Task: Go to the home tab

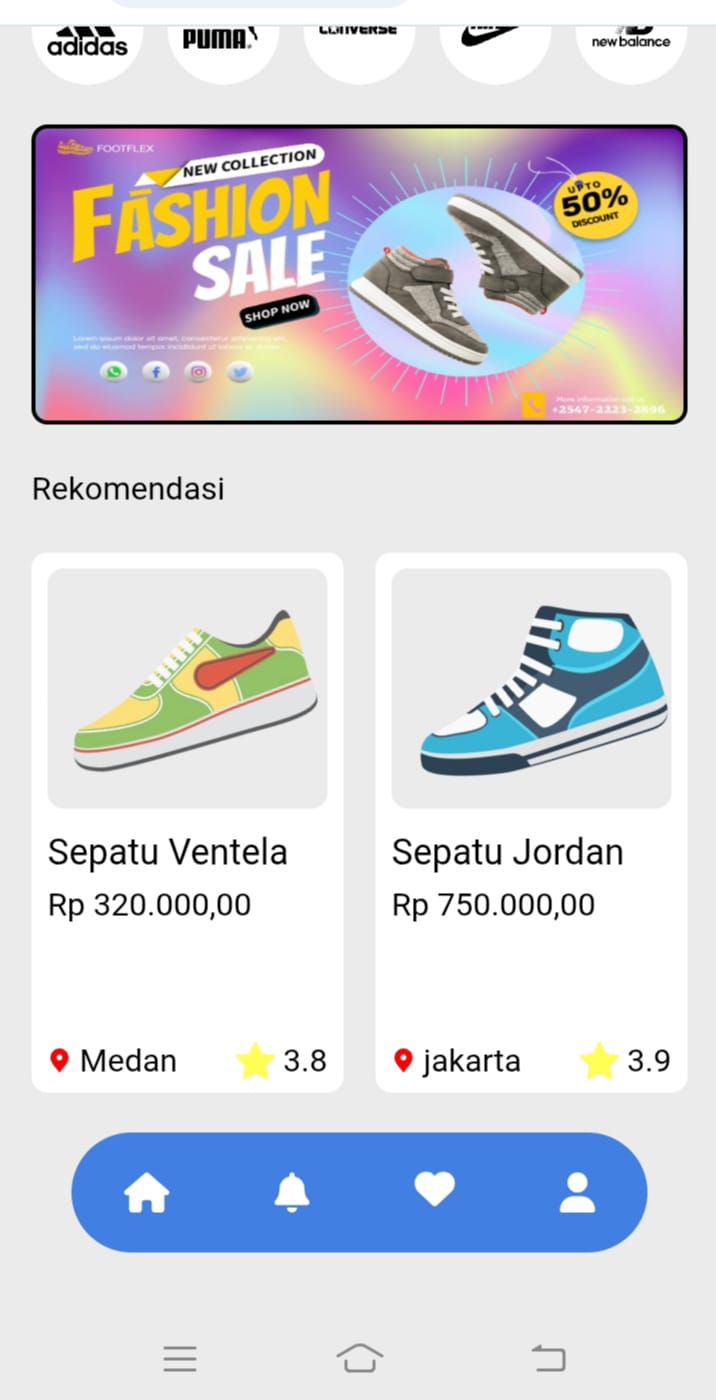Action: (146, 1192)
